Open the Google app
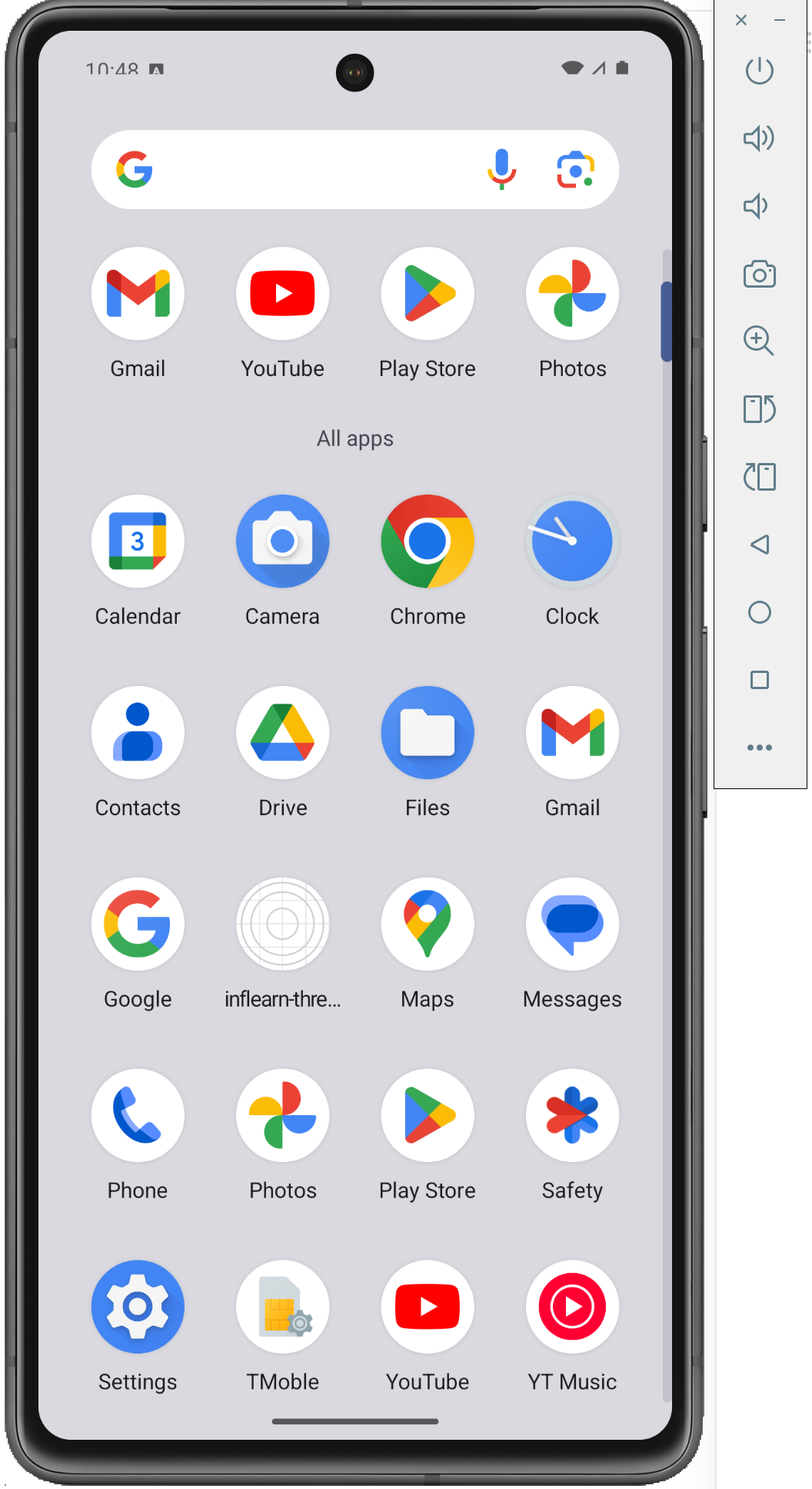The height and width of the screenshot is (1489, 812). pyautogui.click(x=138, y=924)
